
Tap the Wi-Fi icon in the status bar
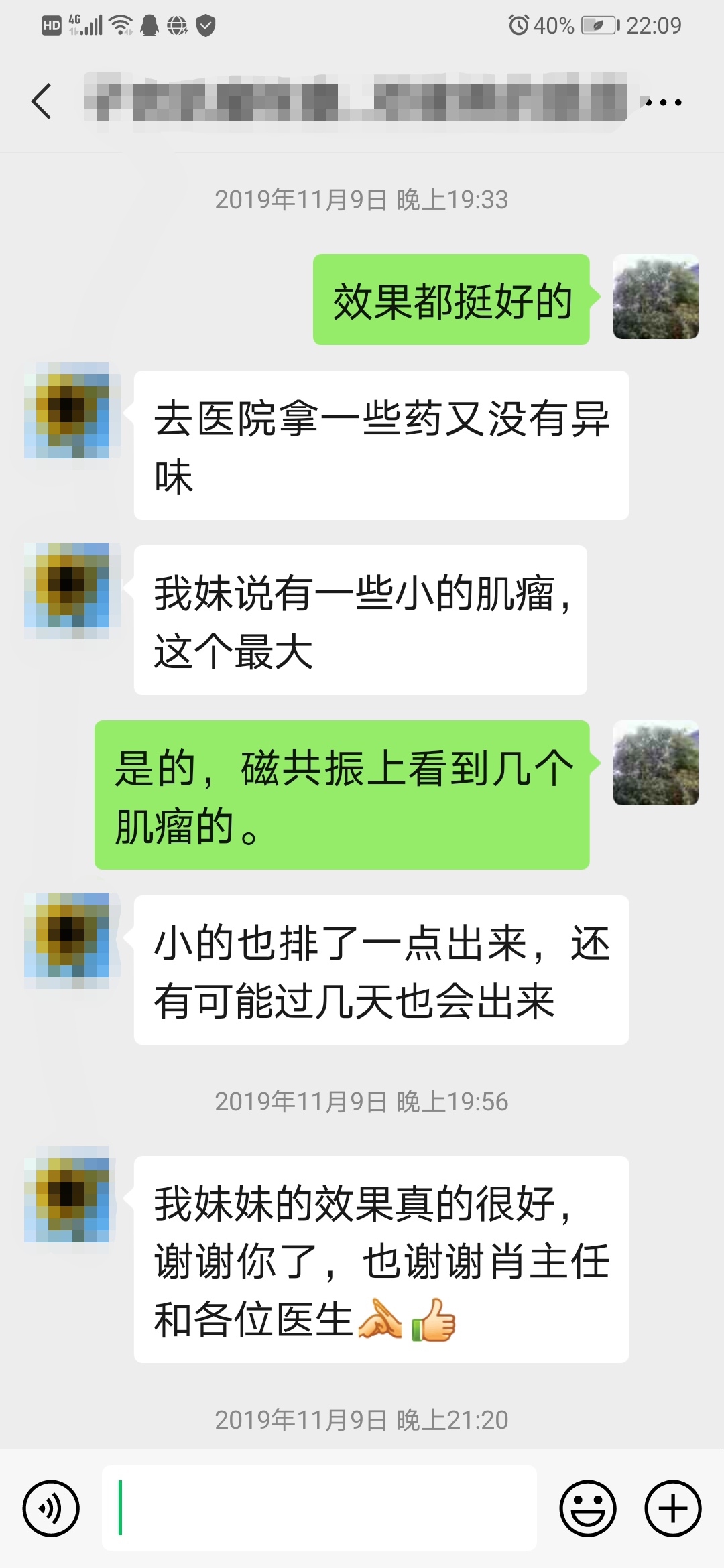pos(121,25)
